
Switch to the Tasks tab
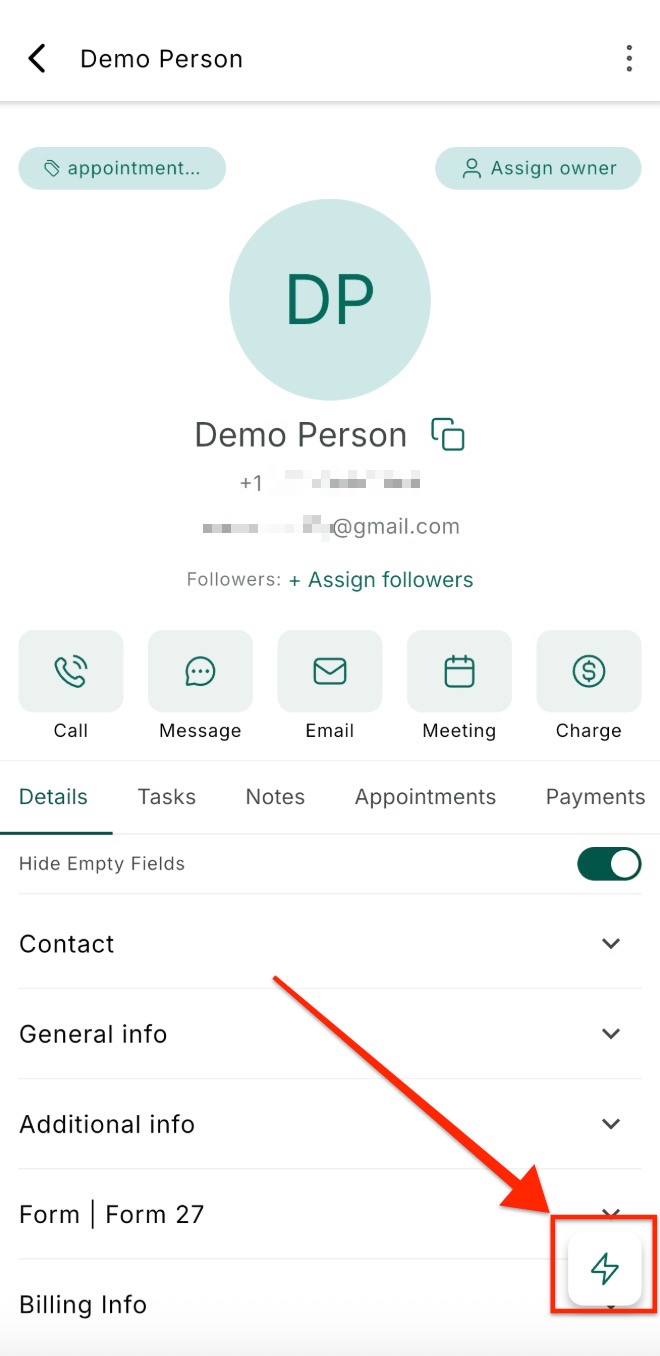click(x=167, y=797)
